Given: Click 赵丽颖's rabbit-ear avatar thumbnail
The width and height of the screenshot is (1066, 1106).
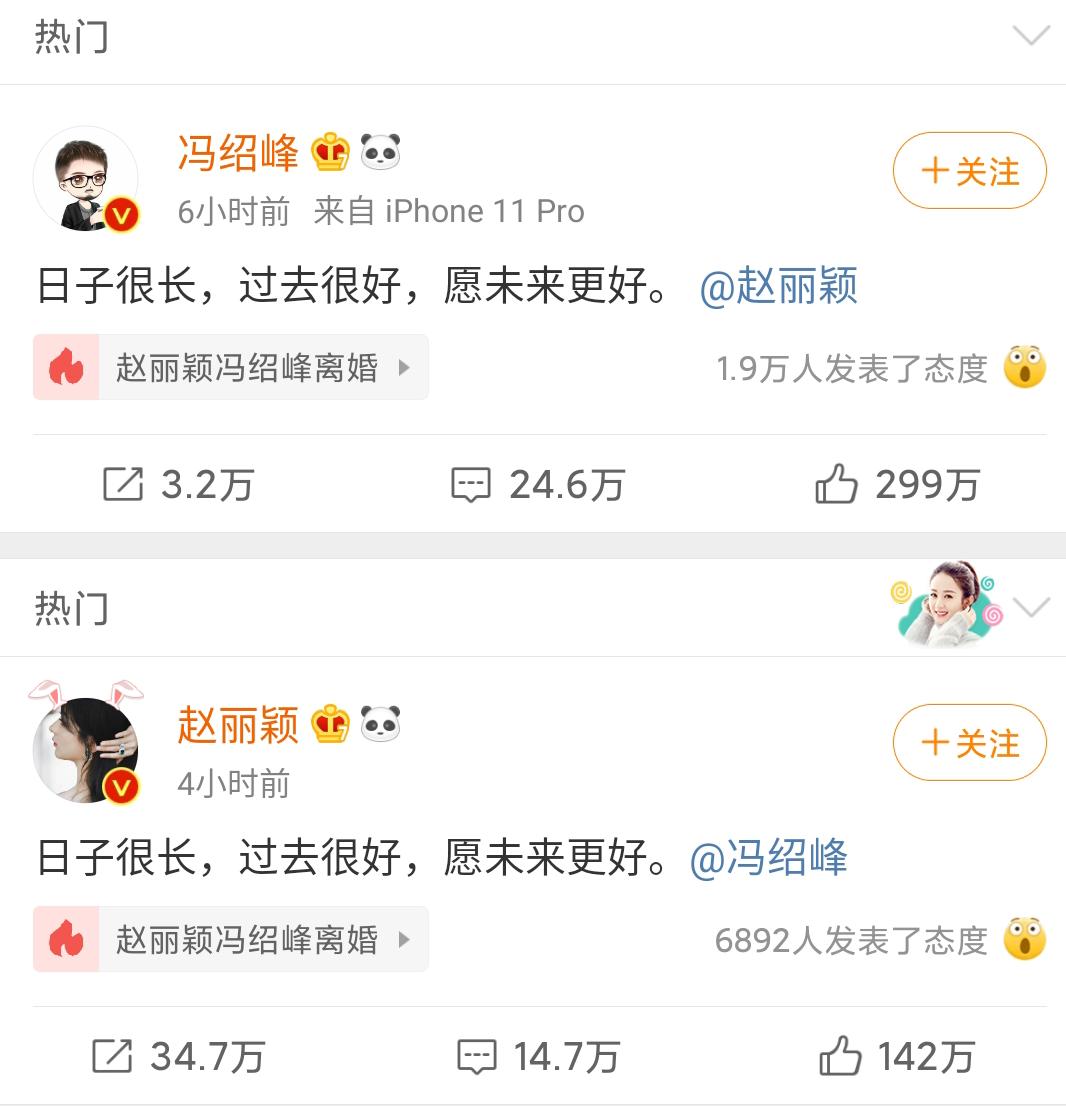Looking at the screenshot, I should click(x=85, y=743).
